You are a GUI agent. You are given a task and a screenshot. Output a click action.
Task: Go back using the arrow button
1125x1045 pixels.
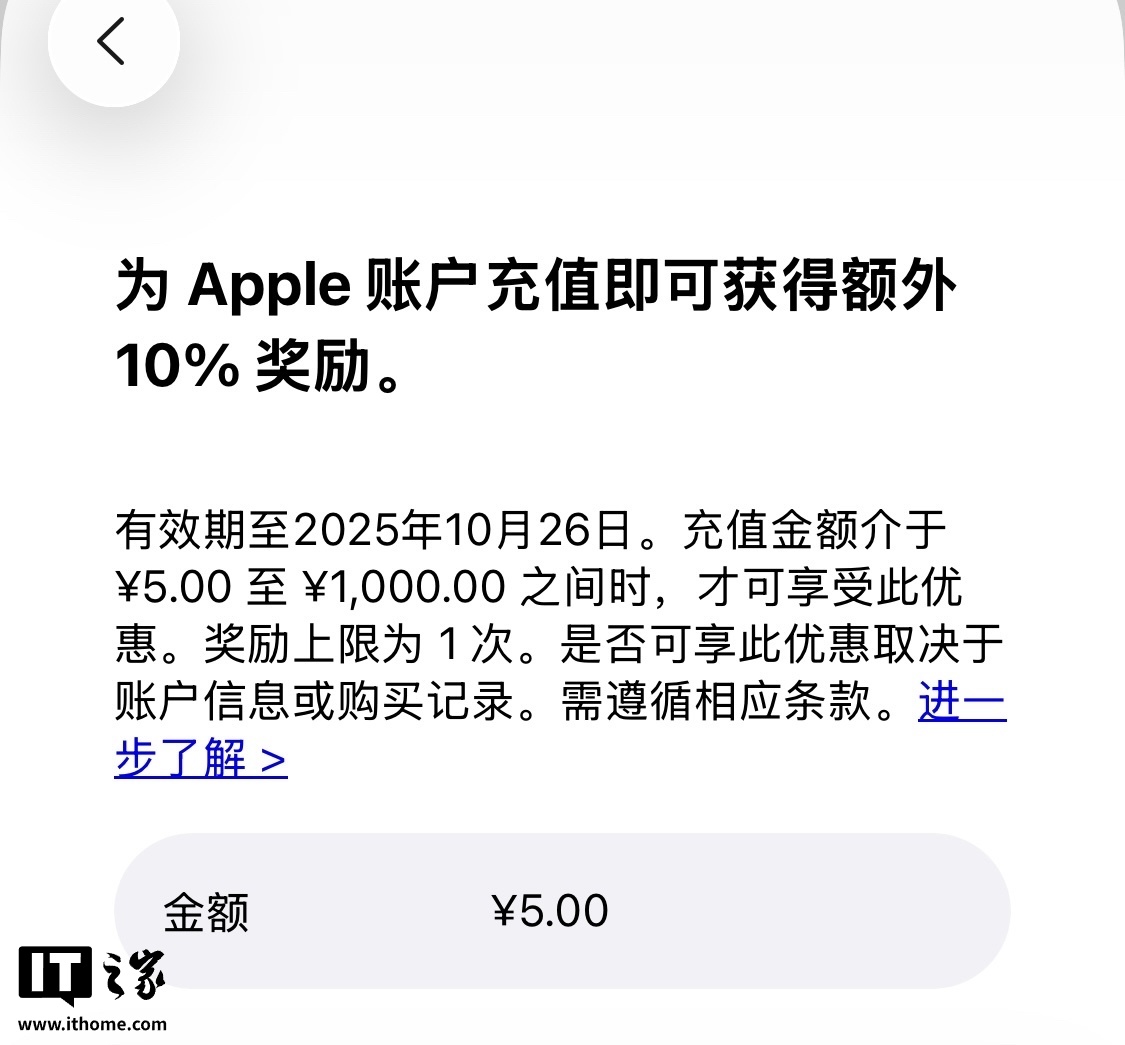click(x=112, y=42)
